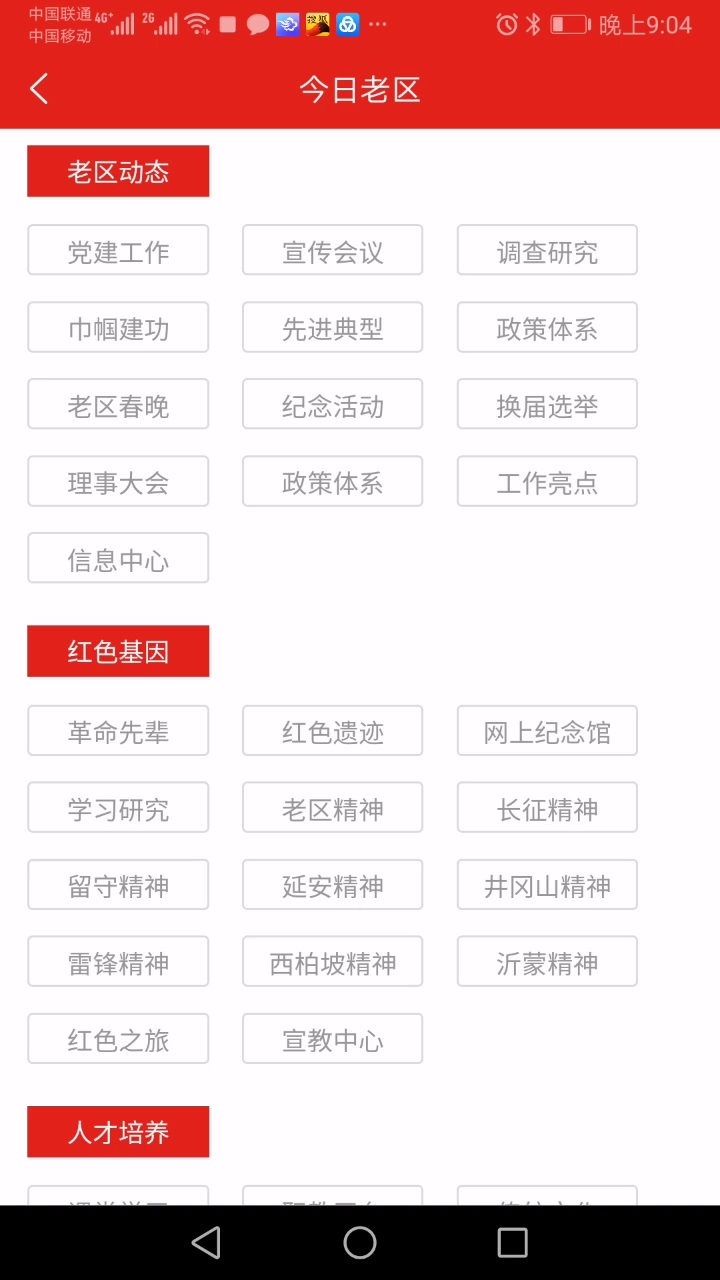View 先进典型 articles
Image resolution: width=720 pixels, height=1280 pixels.
tap(332, 327)
